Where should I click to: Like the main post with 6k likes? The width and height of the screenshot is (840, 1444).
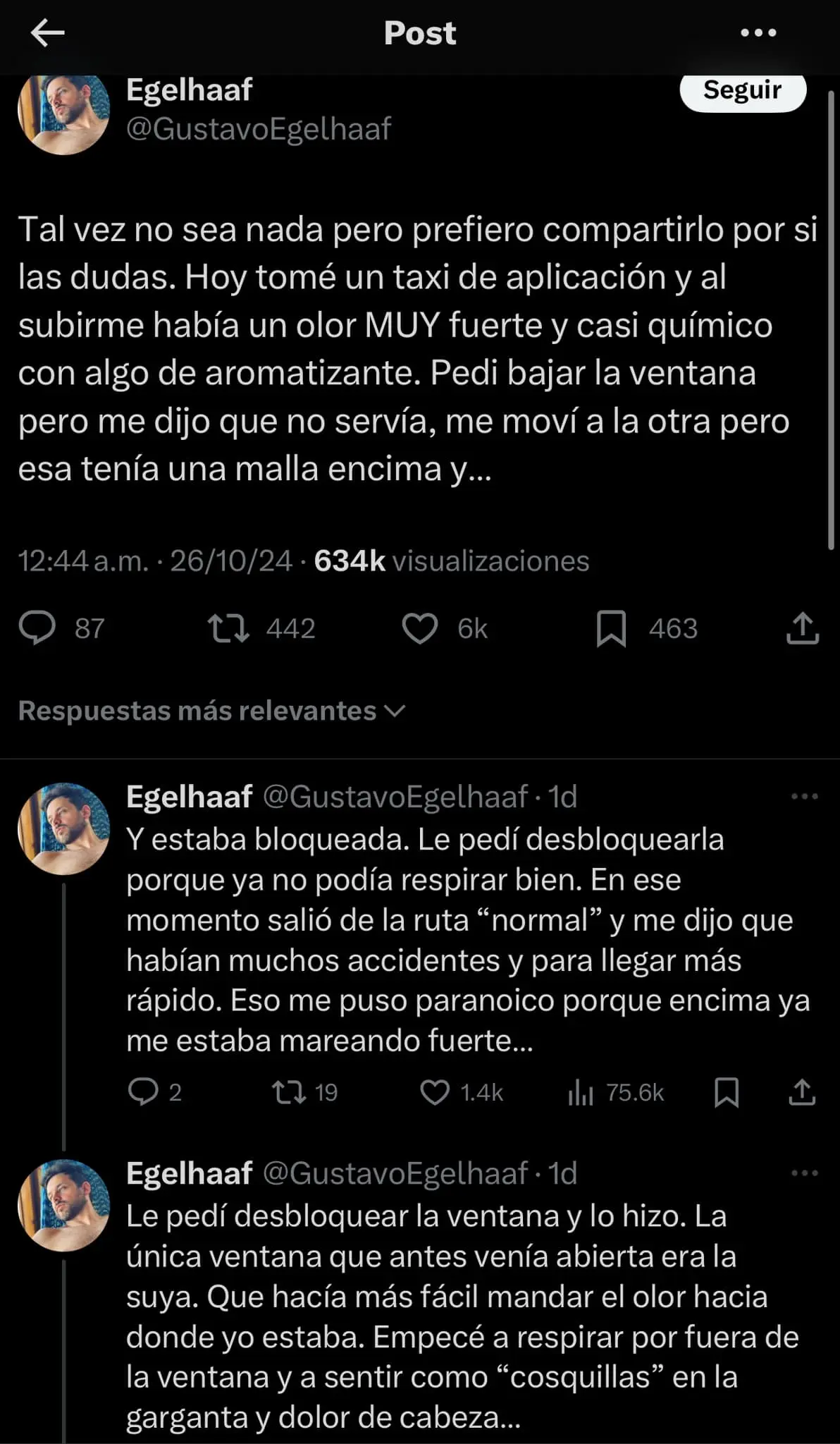pos(420,628)
